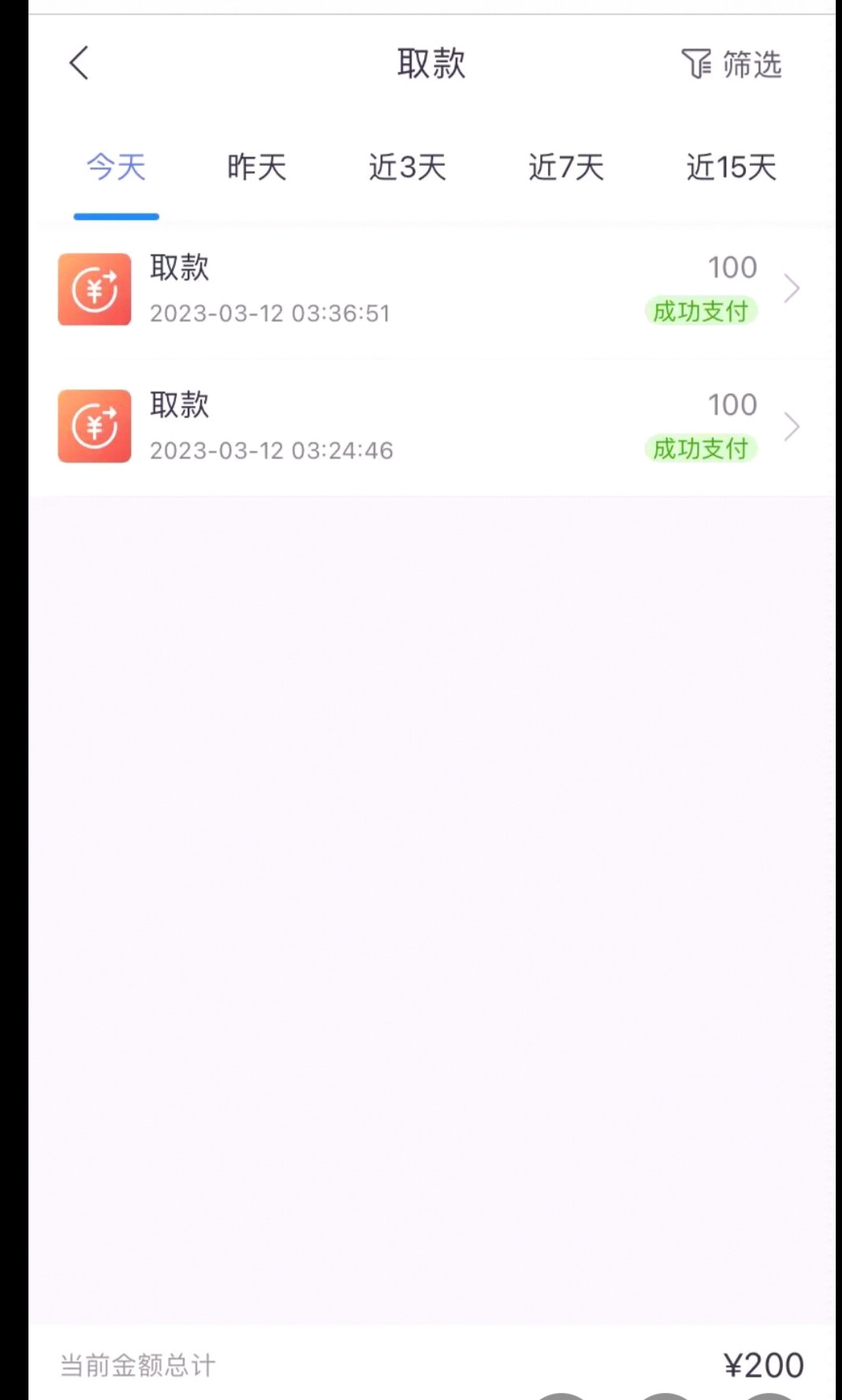Go back using the top-left arrow
The height and width of the screenshot is (1400, 842).
[x=79, y=63]
